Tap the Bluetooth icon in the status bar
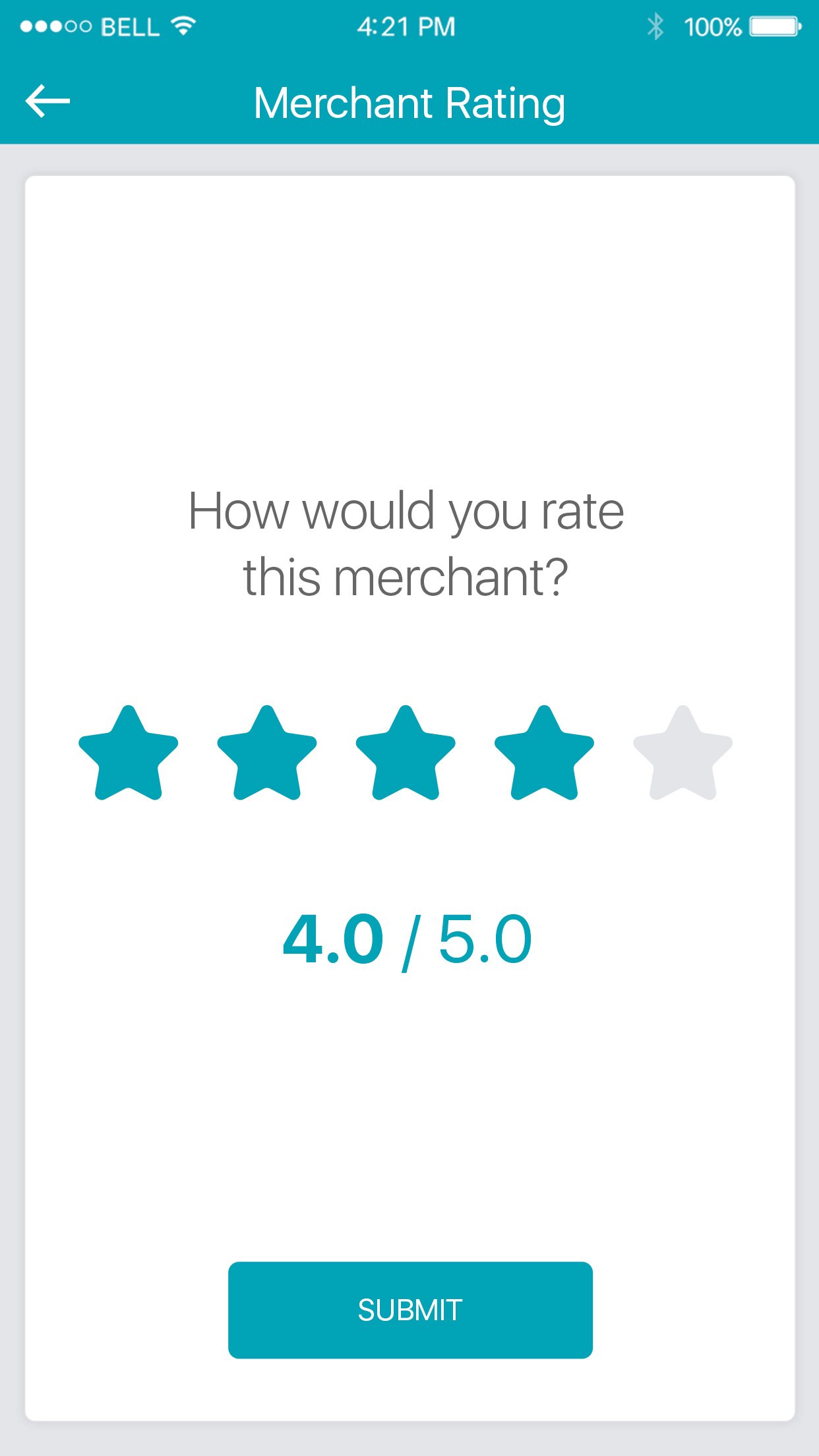 click(x=655, y=25)
